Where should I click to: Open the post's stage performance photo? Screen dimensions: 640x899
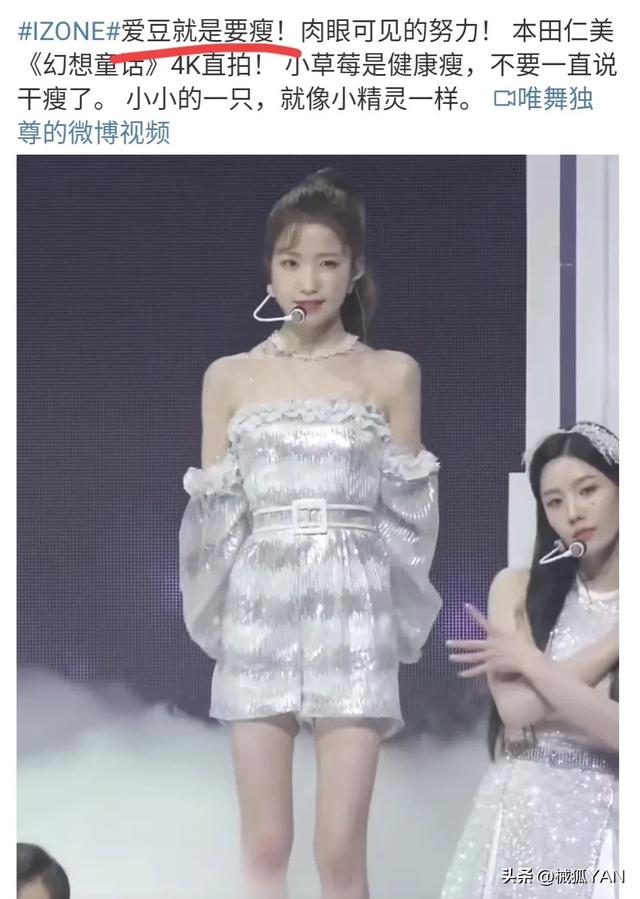(x=318, y=520)
